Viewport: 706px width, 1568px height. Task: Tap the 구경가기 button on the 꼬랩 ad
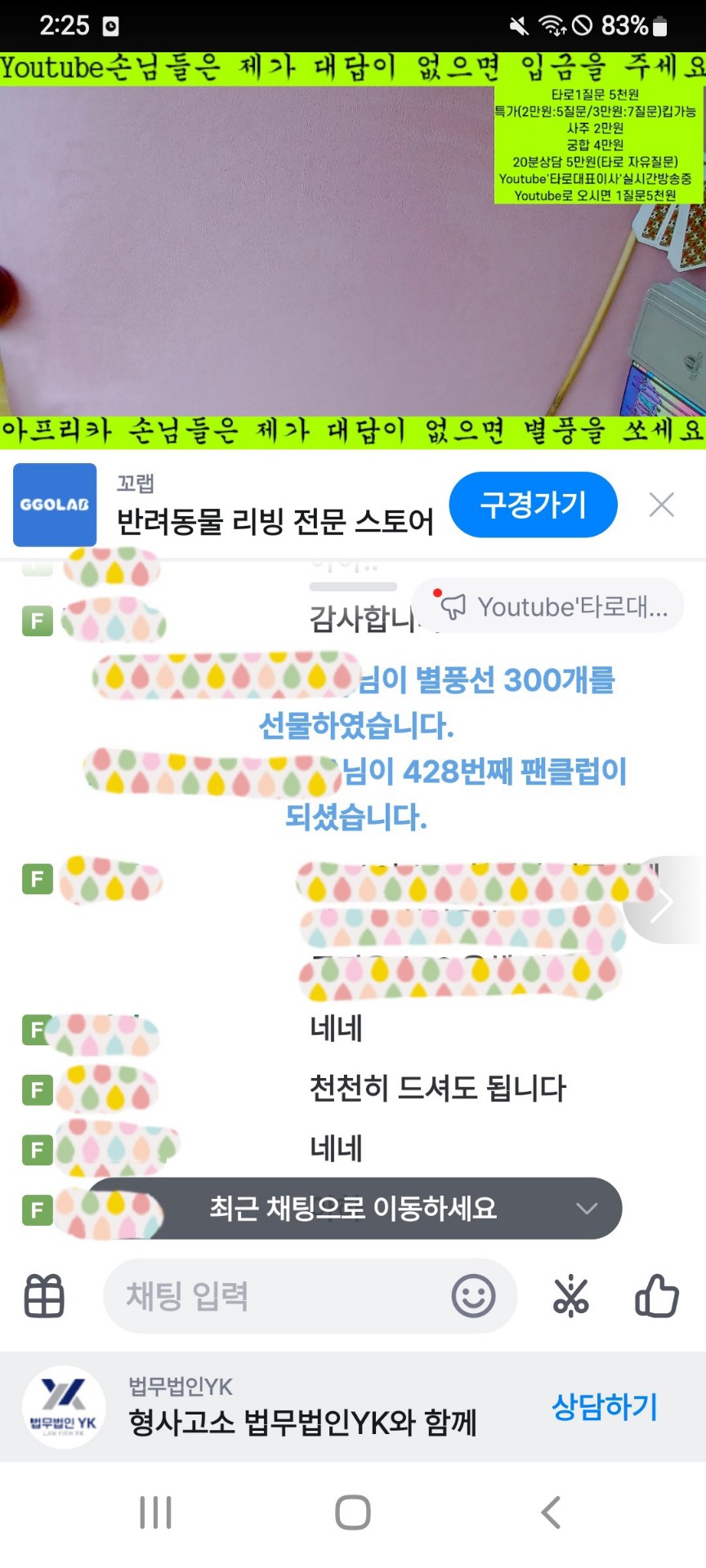click(x=533, y=505)
